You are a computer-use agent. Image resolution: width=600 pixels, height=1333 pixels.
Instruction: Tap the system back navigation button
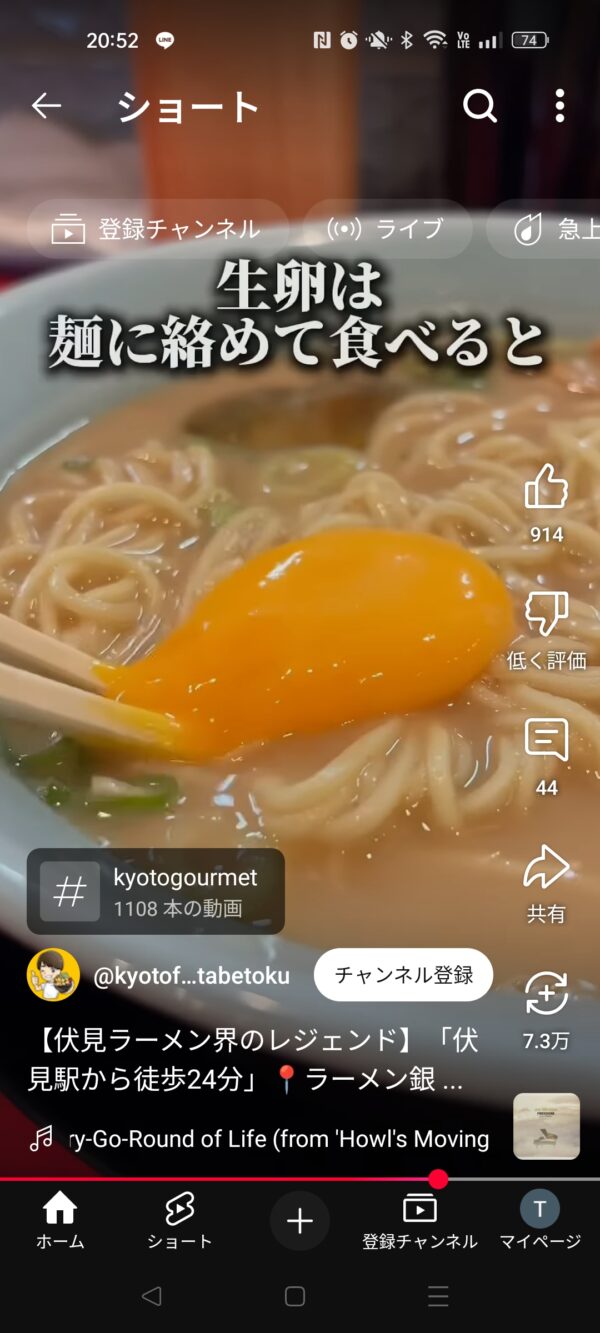tap(151, 1297)
